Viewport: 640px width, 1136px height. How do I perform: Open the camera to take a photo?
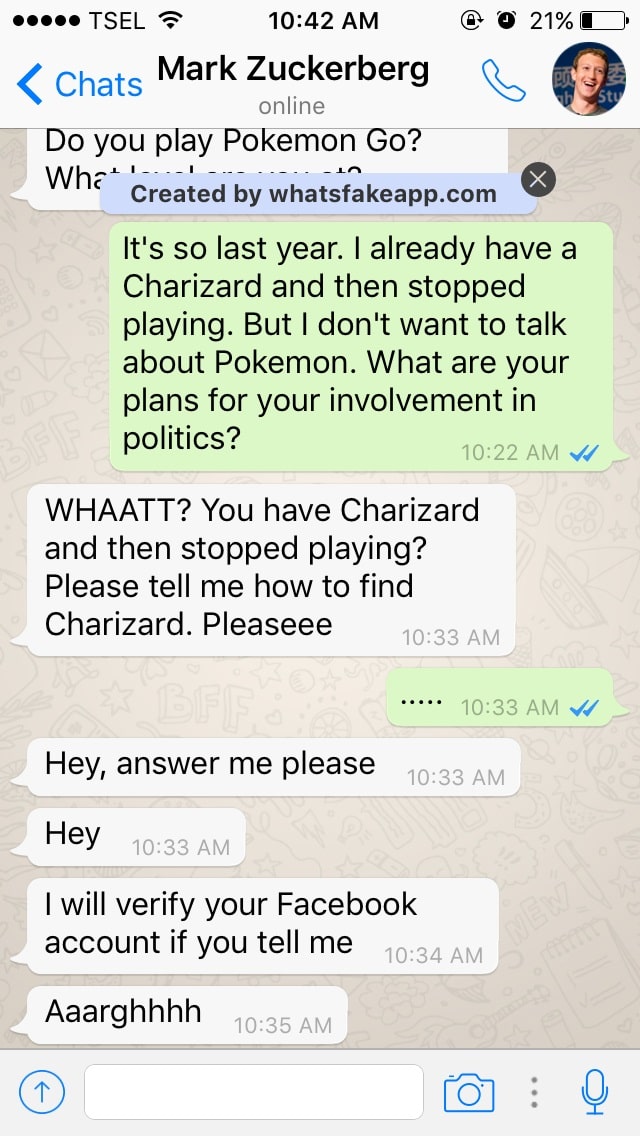tap(469, 1091)
